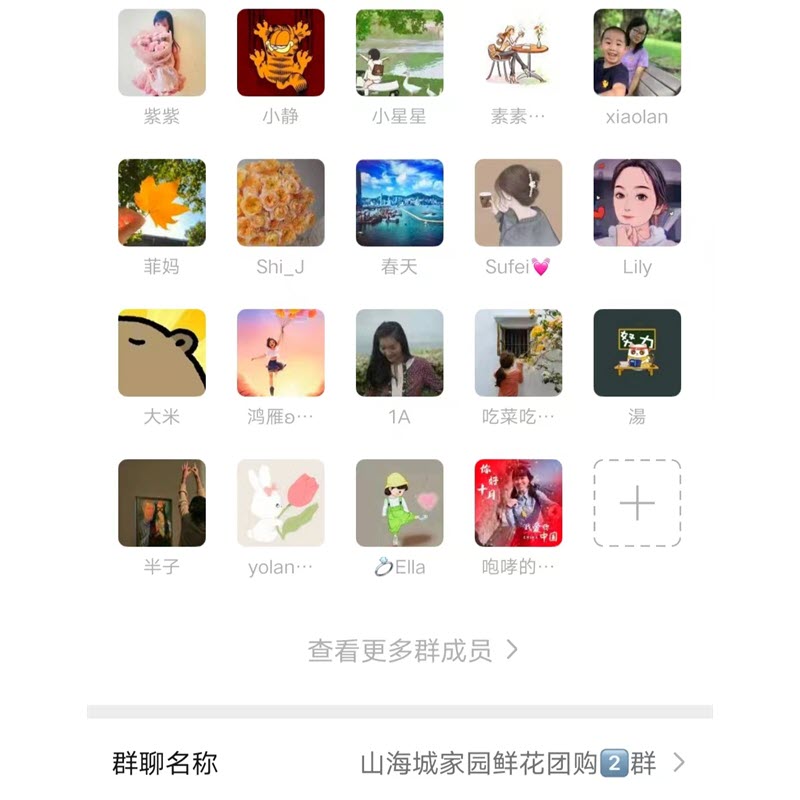Tap 半子's avatar

tap(162, 503)
